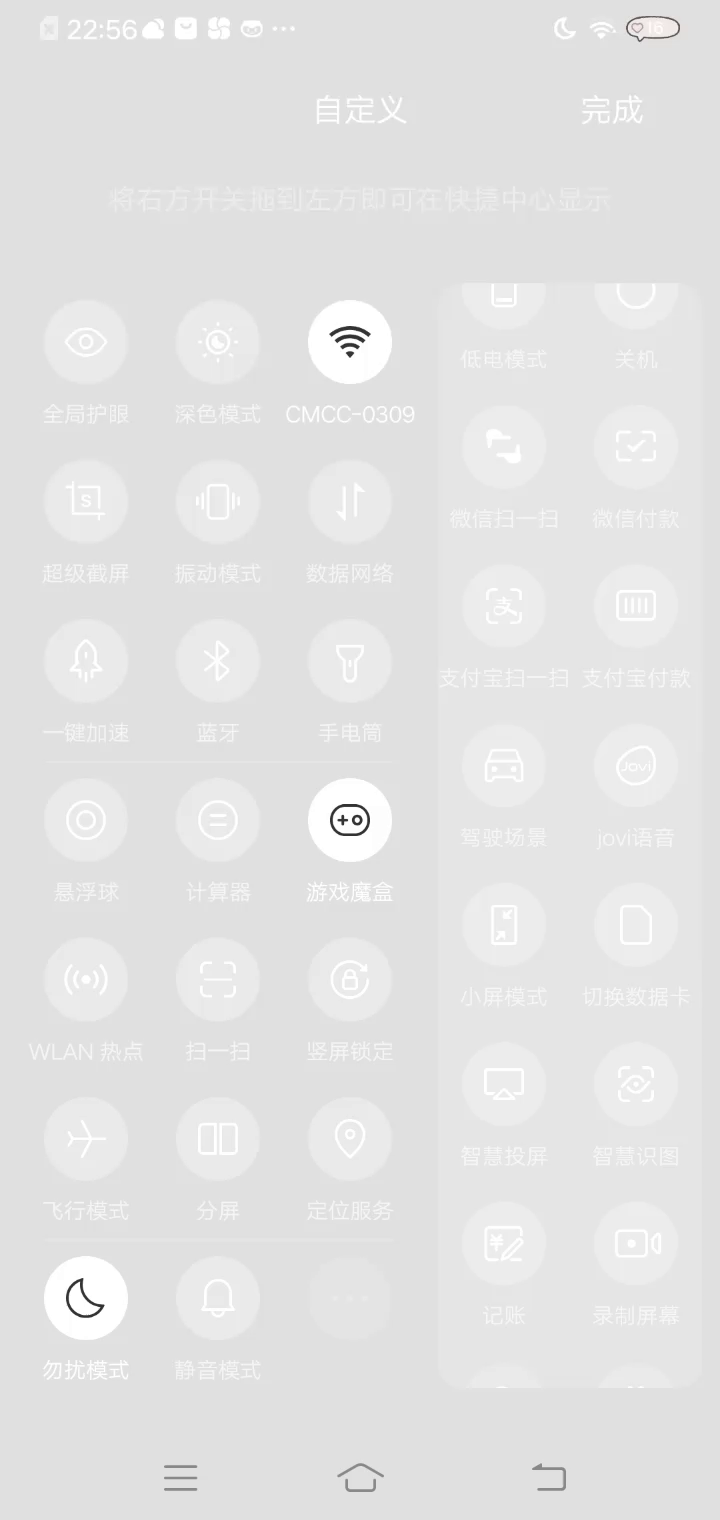The width and height of the screenshot is (720, 1520).
Task: Enable 静音模式 silent mode
Action: (x=218, y=1298)
